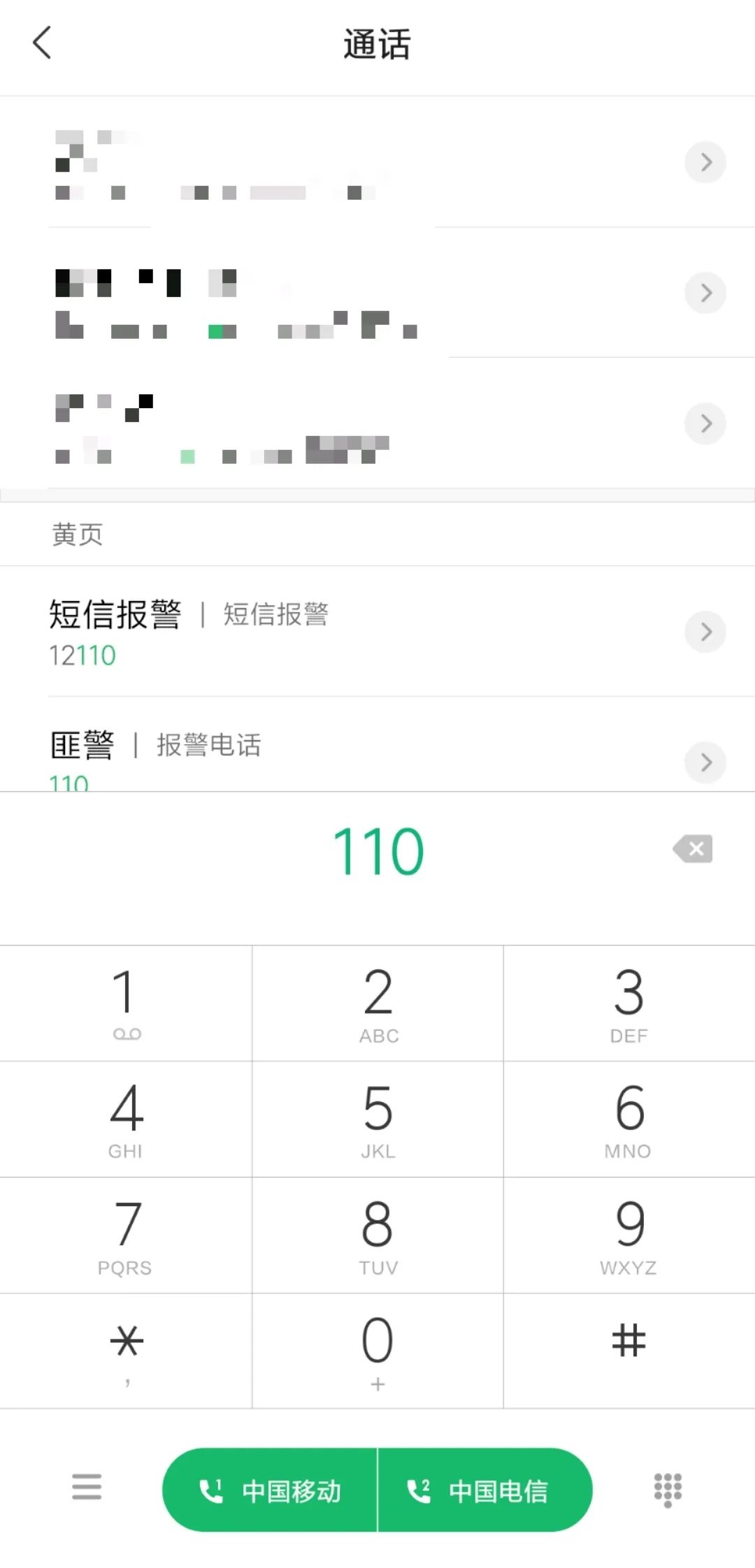This screenshot has height=1568, width=755.
Task: Enter digit 1 on the dial pad
Action: 126,1003
